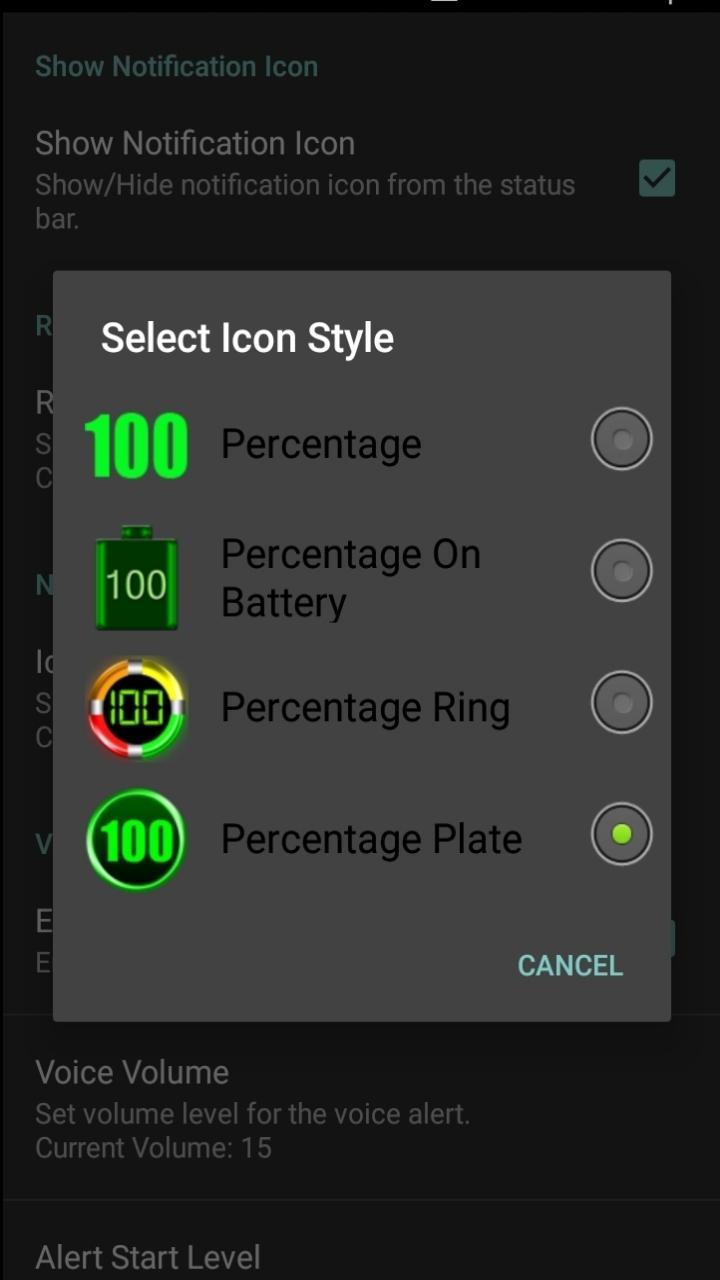720x1280 pixels.
Task: Choose Percentage On Battery style
Action: [x=621, y=571]
